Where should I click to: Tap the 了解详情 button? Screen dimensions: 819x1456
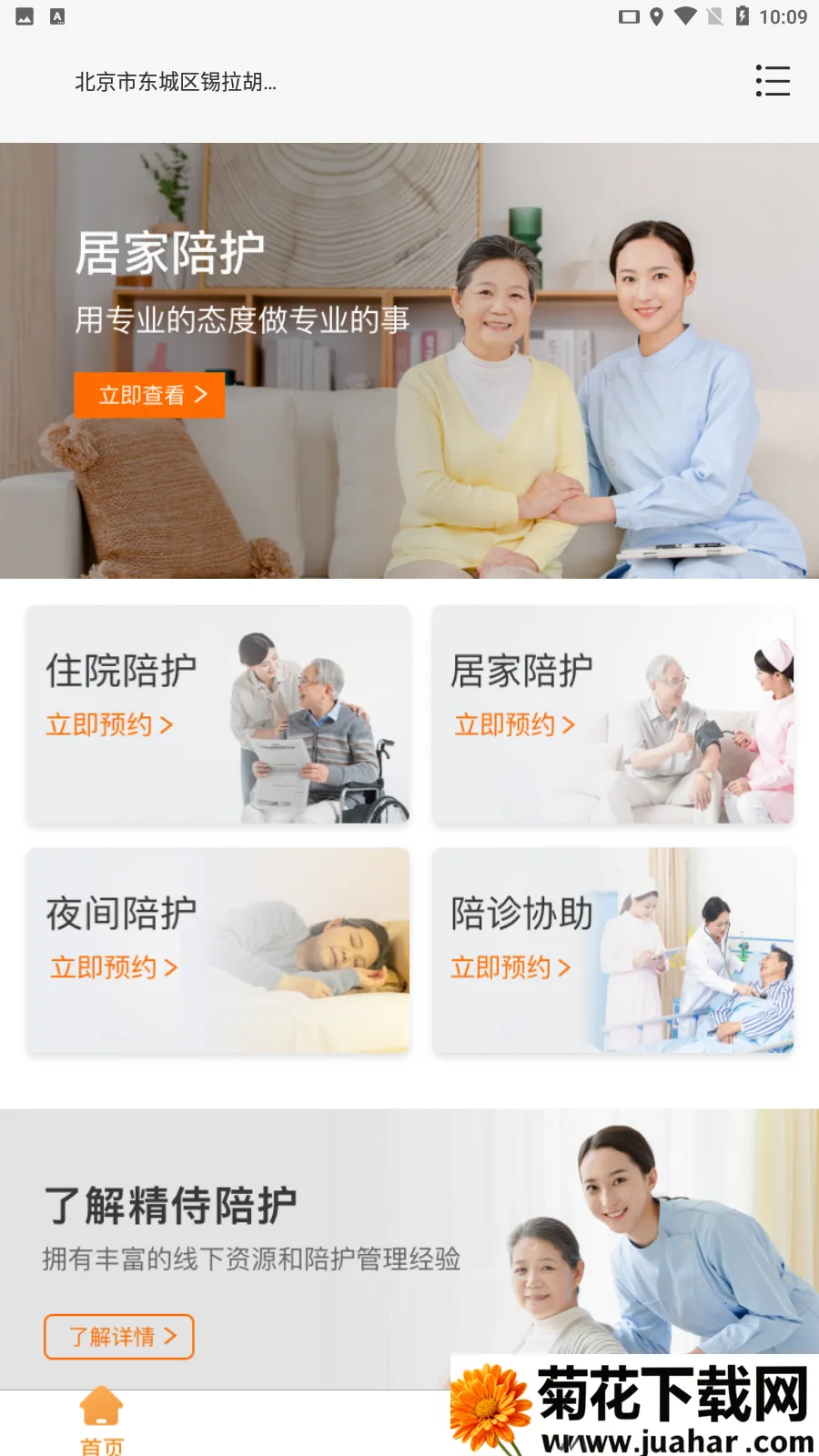119,1336
